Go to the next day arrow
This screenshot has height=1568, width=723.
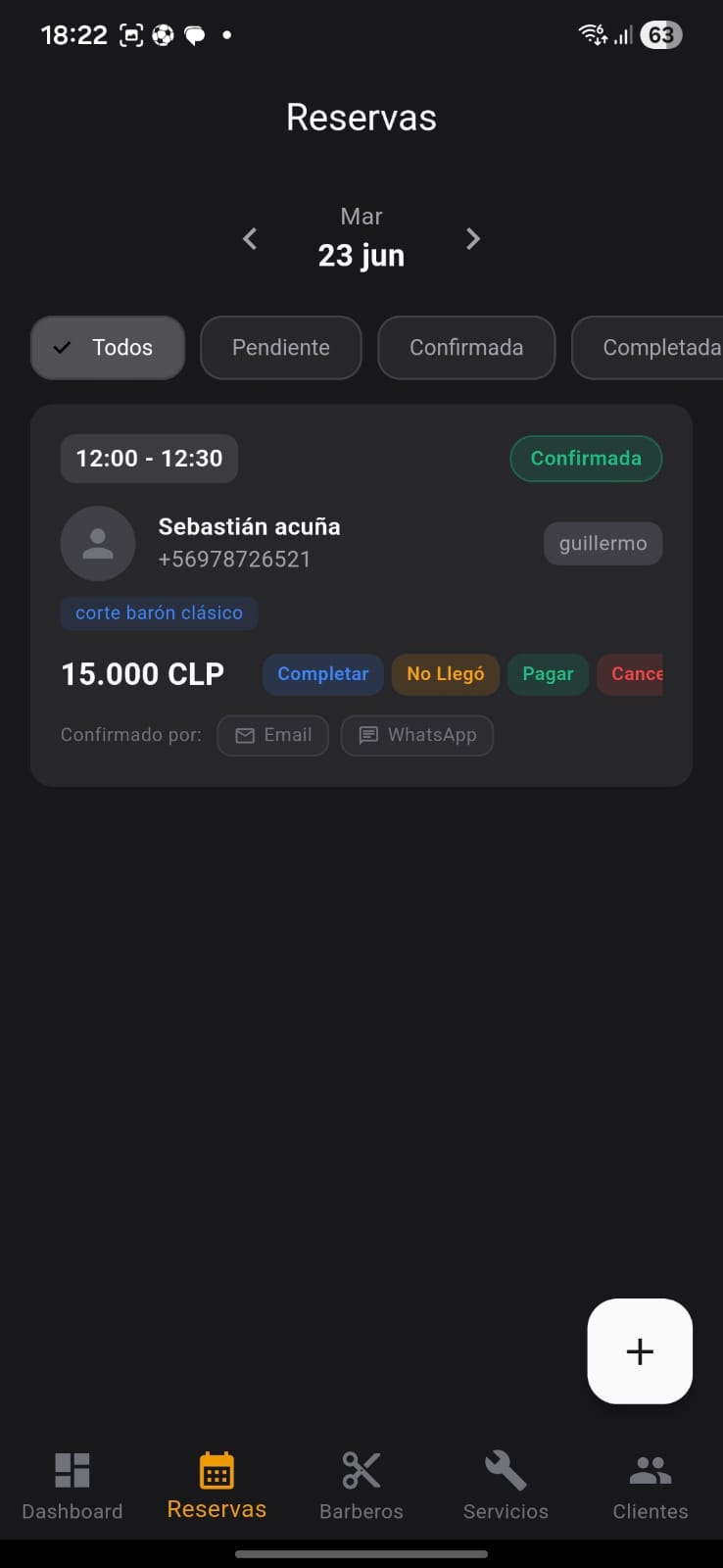pyautogui.click(x=473, y=238)
